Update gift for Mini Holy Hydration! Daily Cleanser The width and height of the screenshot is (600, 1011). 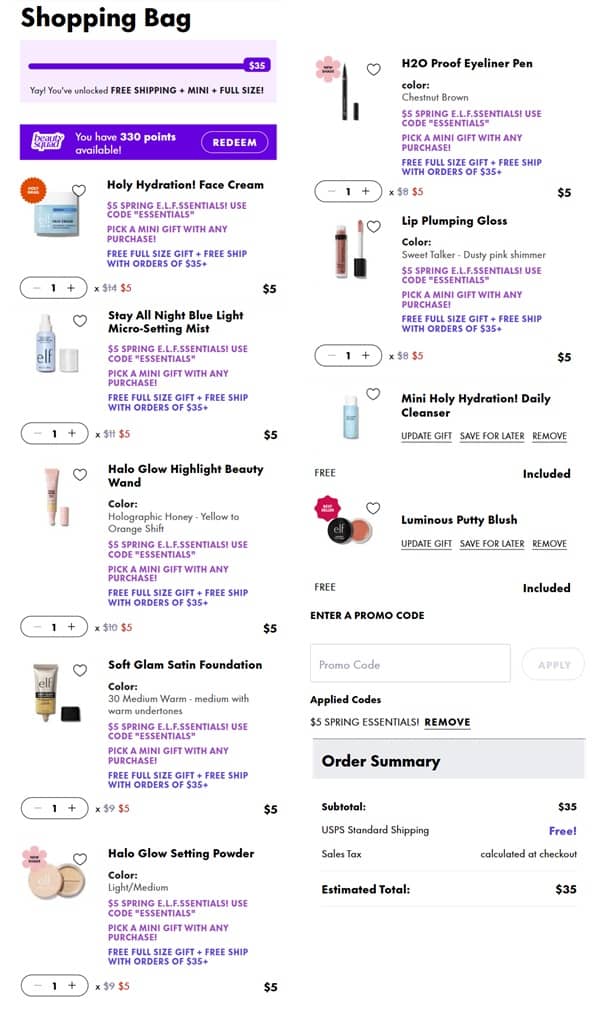click(426, 436)
